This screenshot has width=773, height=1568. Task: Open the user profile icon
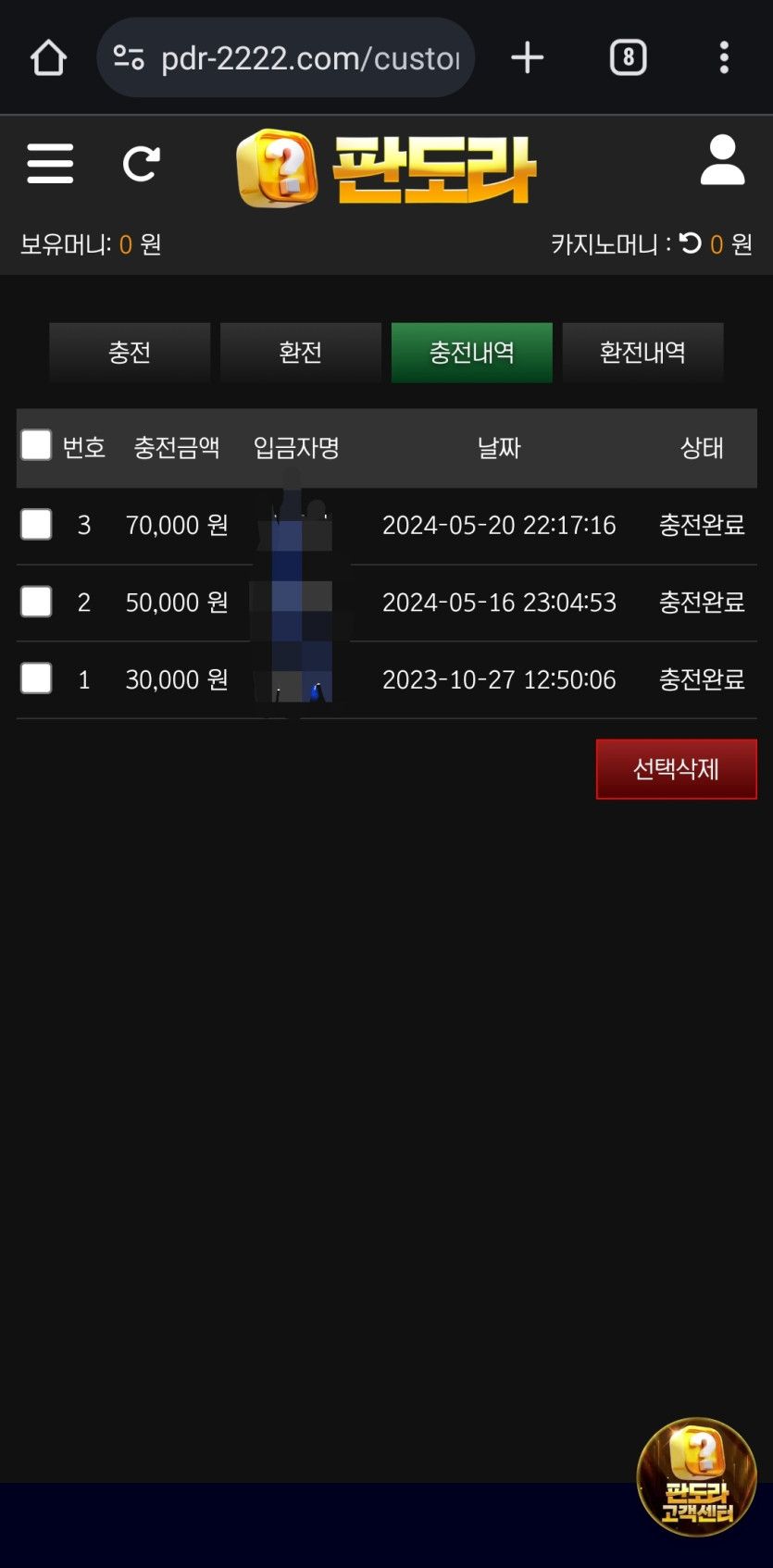[x=722, y=161]
